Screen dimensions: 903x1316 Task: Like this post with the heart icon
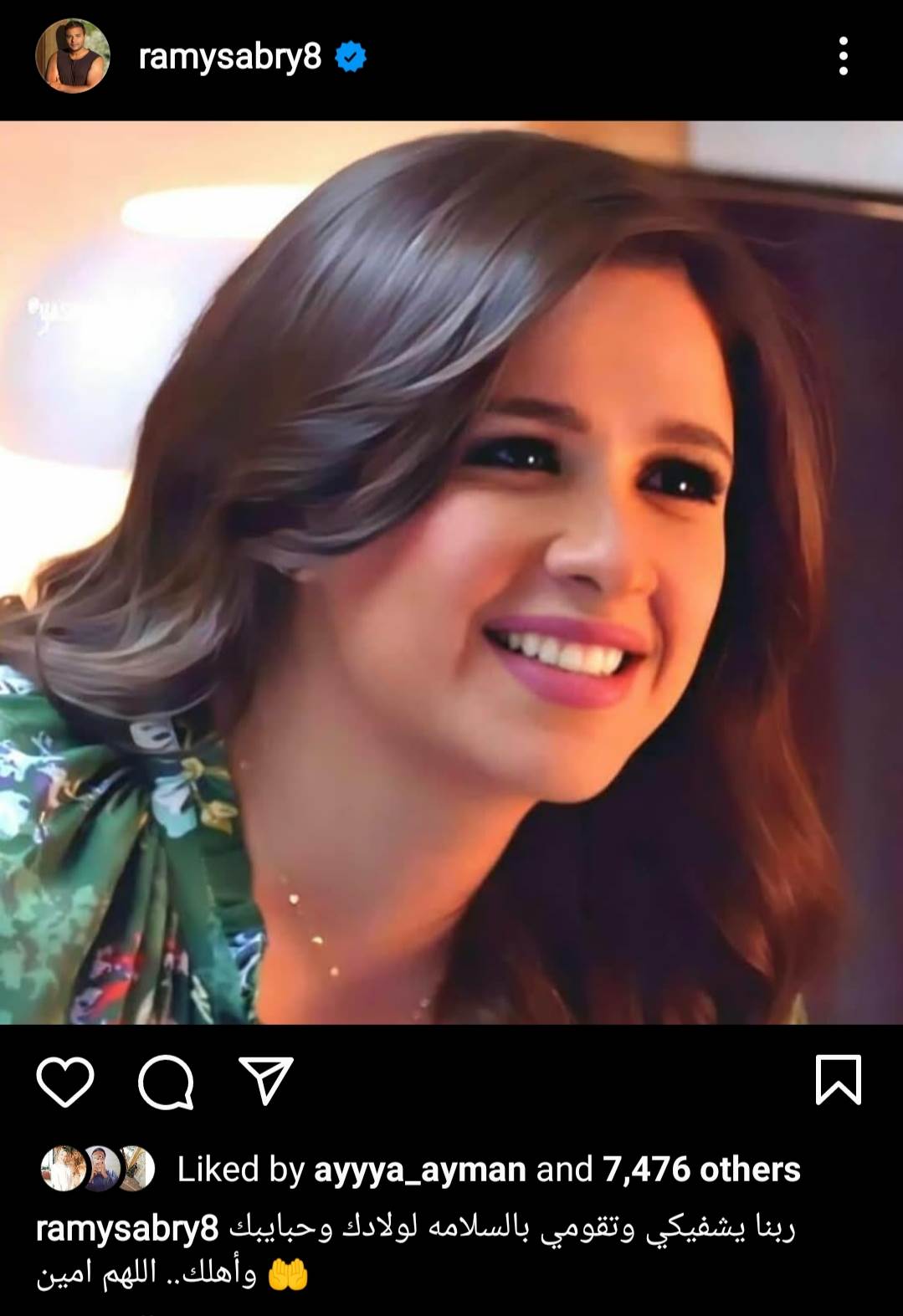(65, 1081)
